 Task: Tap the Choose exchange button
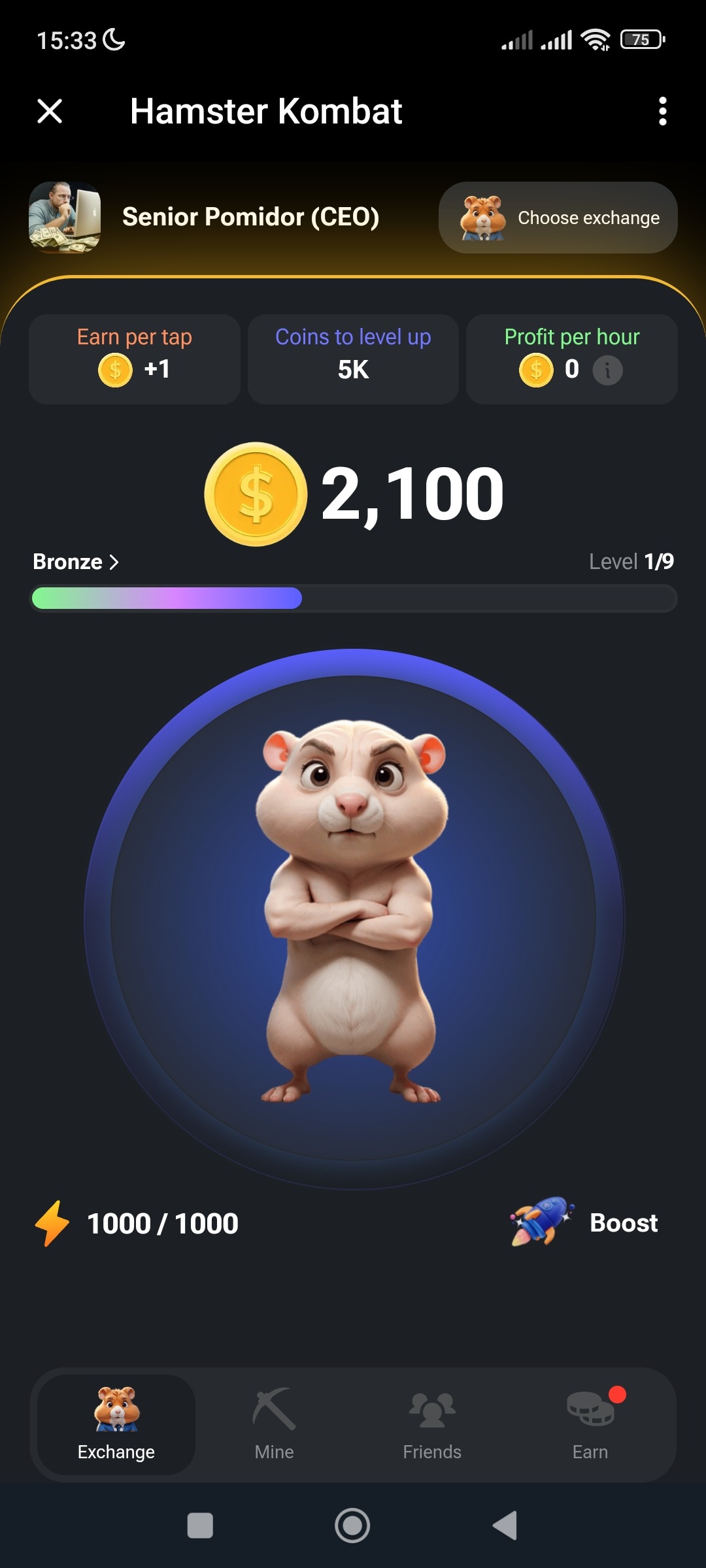tap(558, 218)
